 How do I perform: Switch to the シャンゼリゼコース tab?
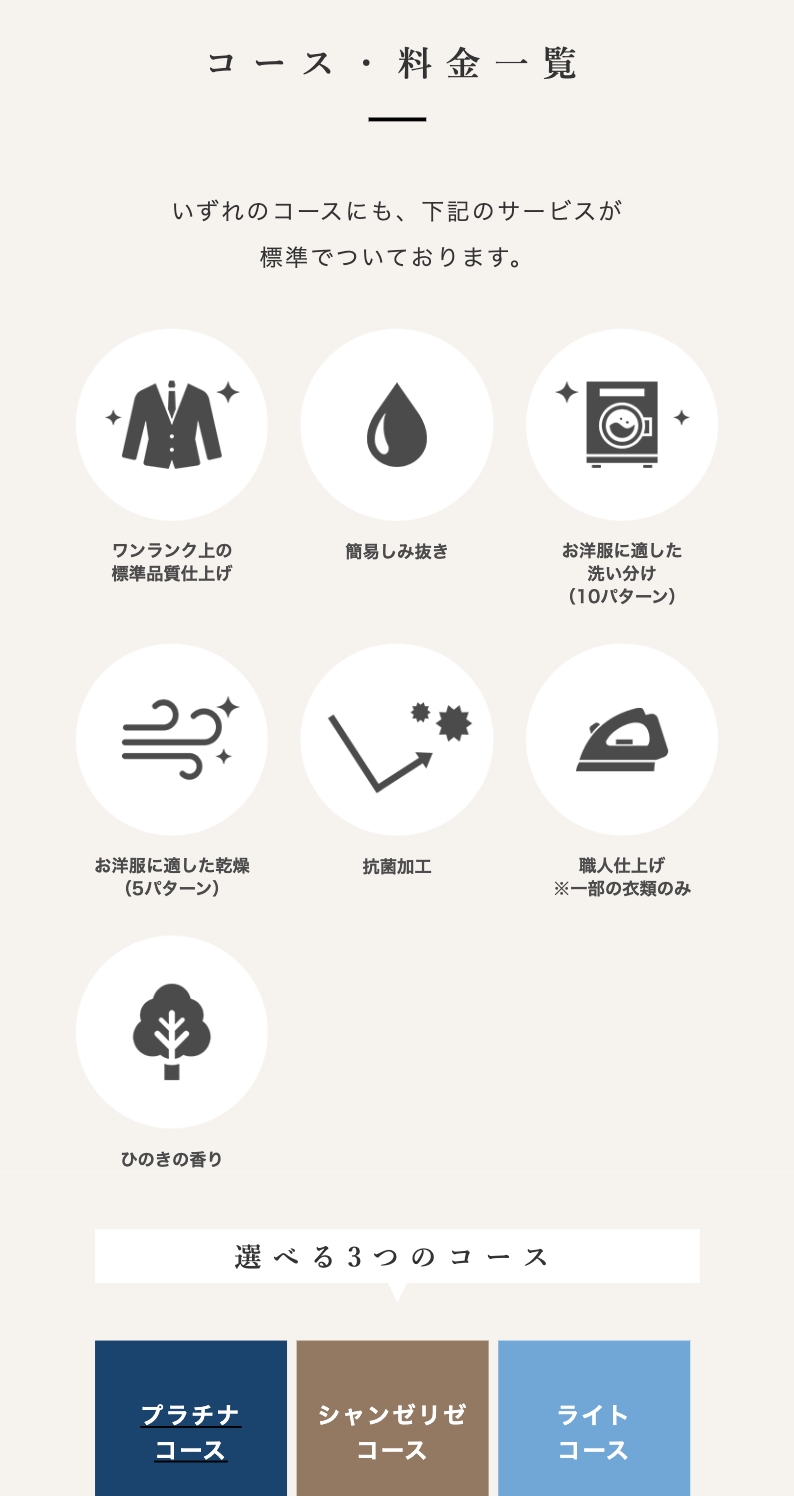[393, 1418]
